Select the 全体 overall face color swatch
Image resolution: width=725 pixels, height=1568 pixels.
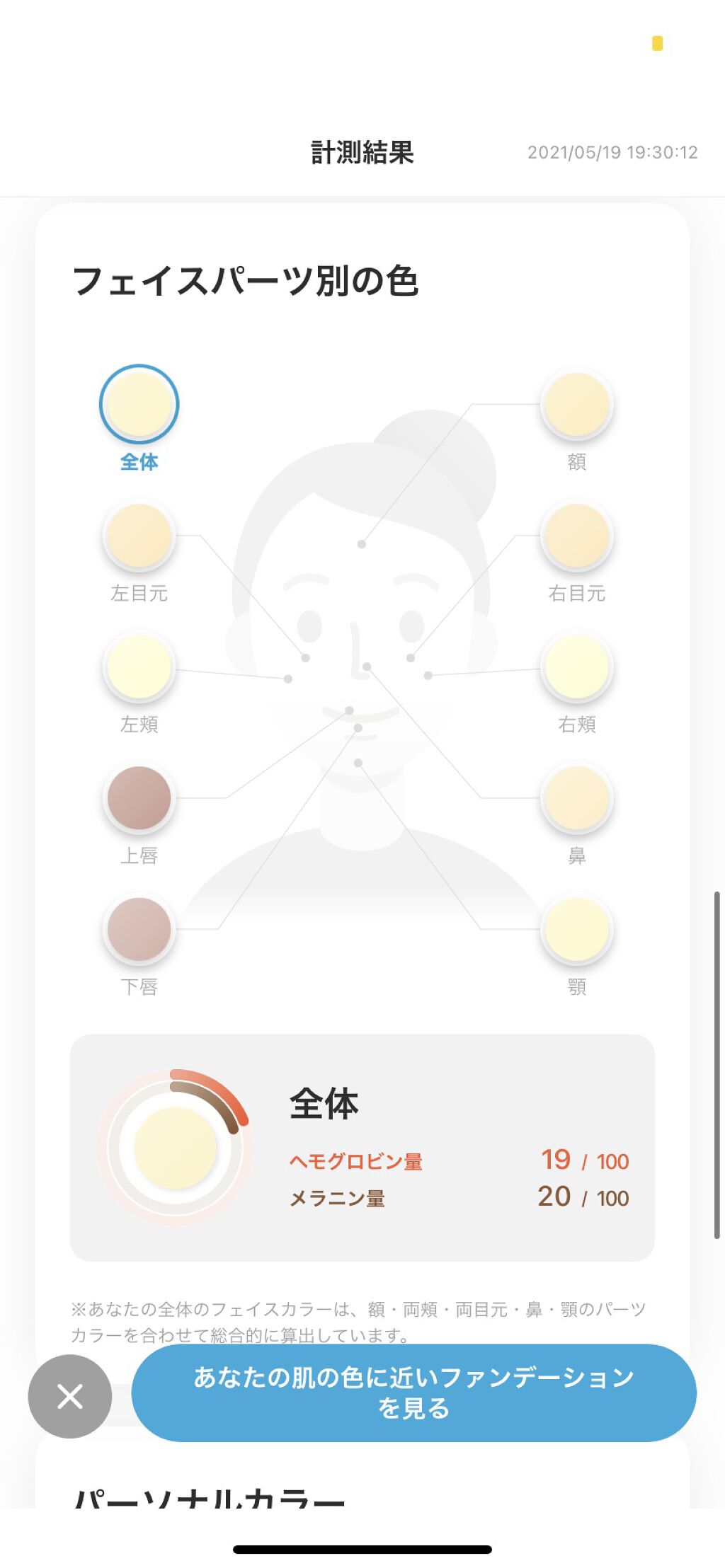pyautogui.click(x=139, y=404)
